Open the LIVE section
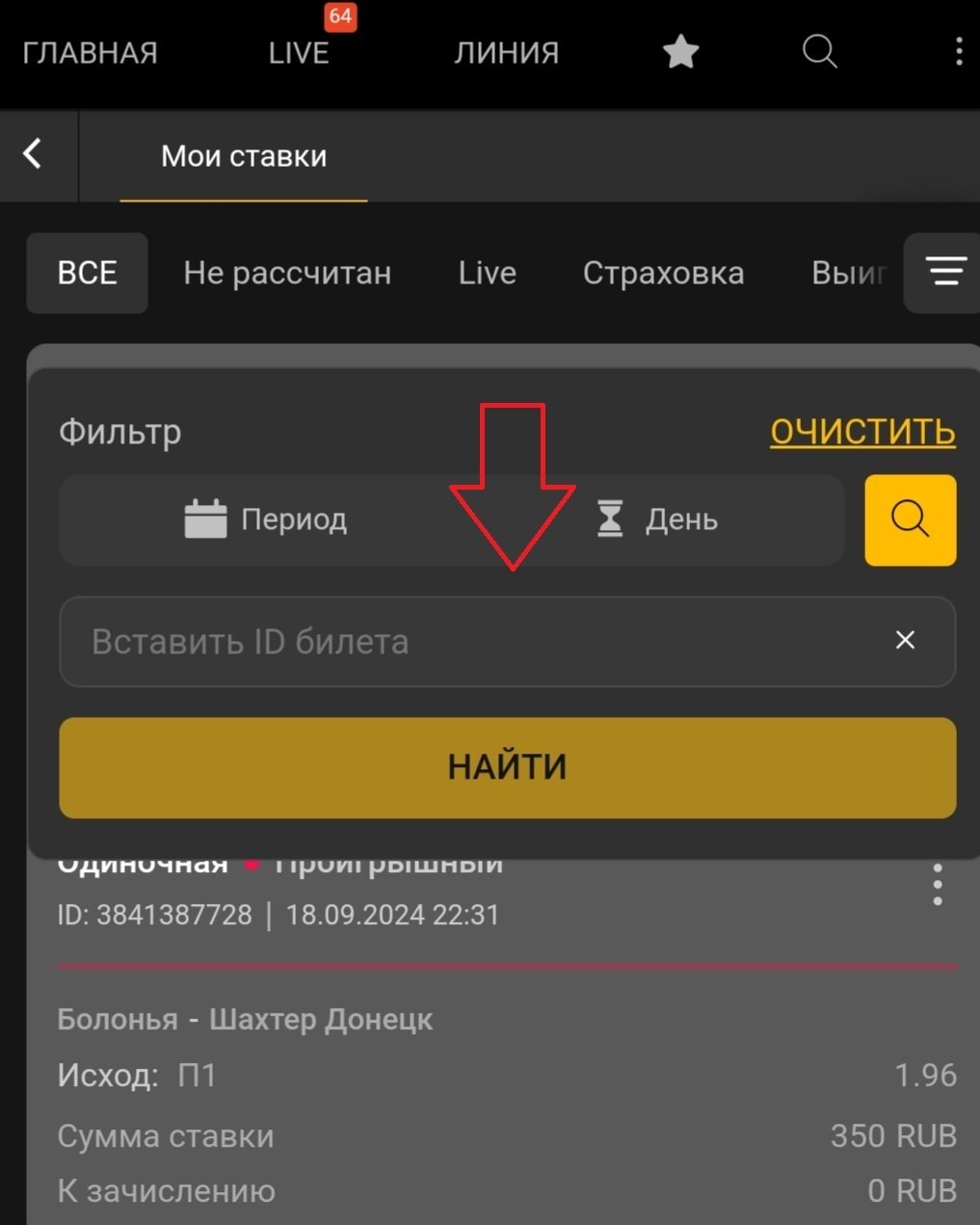This screenshot has height=1225, width=980. point(299,52)
